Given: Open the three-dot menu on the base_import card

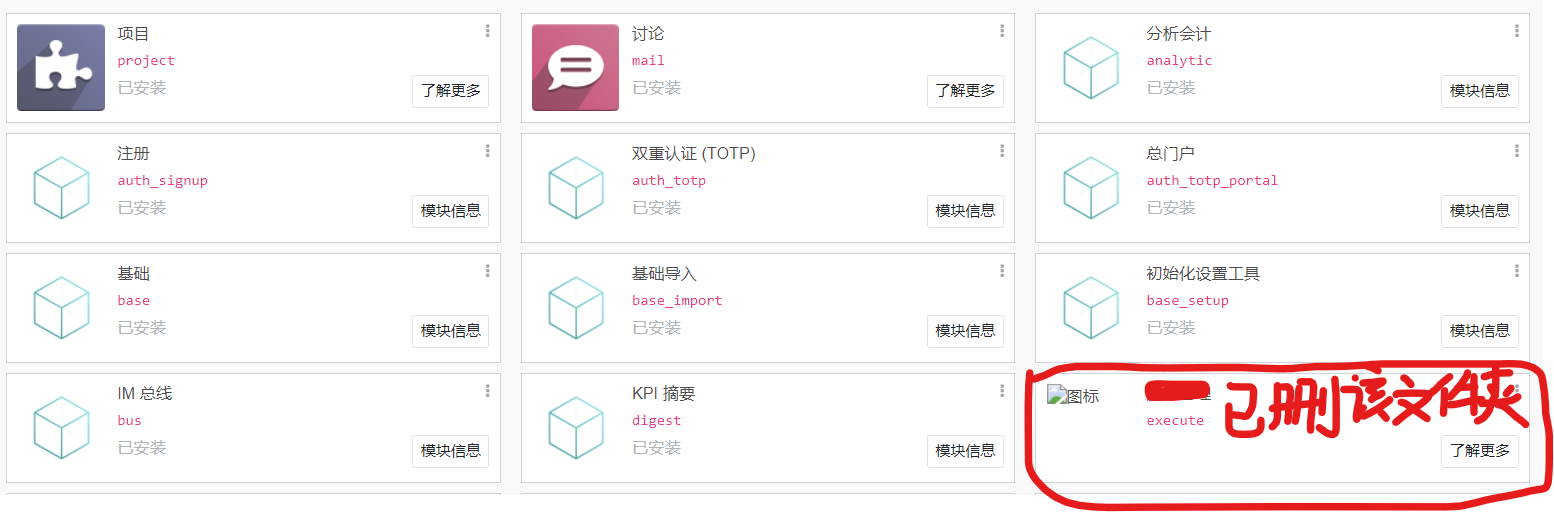Looking at the screenshot, I should (1002, 271).
